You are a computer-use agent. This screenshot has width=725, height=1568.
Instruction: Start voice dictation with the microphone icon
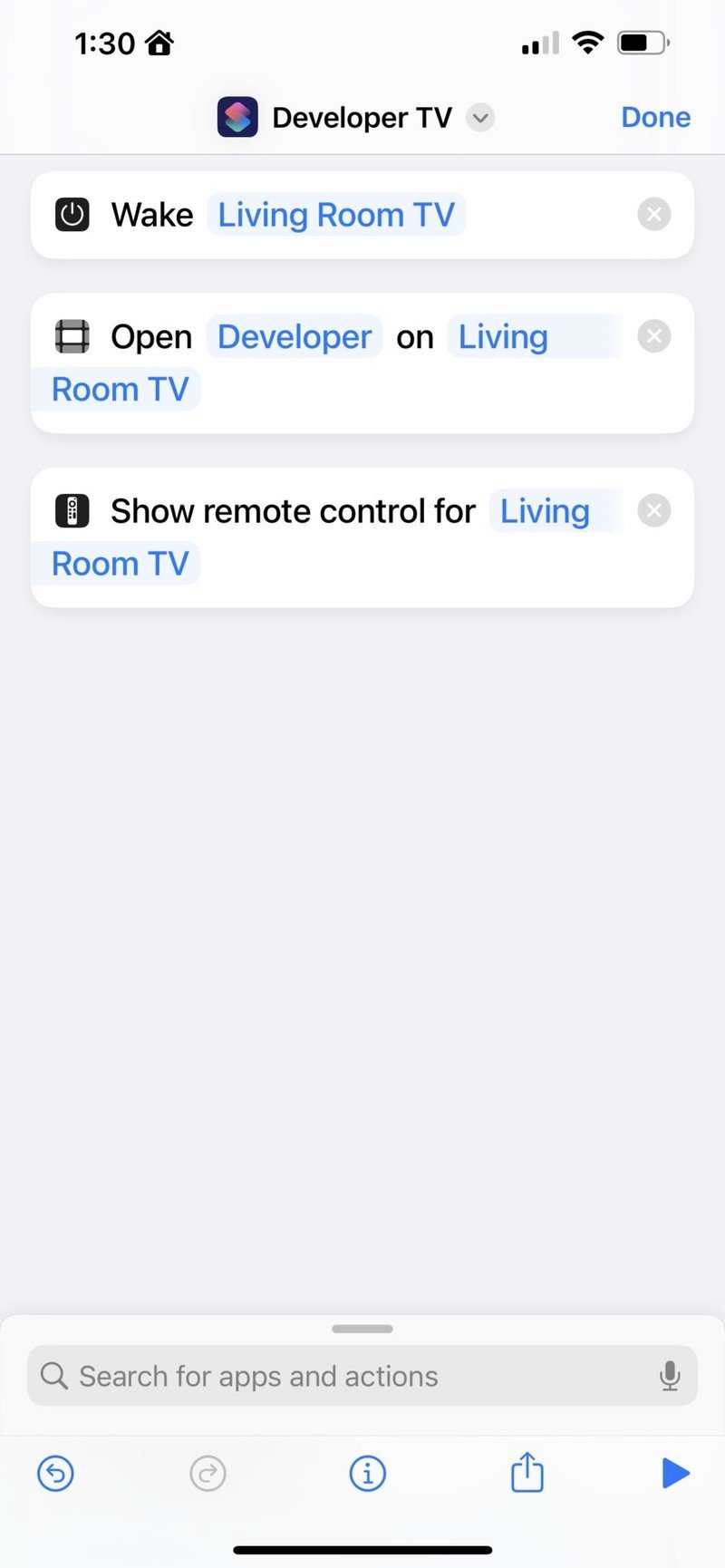[670, 1376]
